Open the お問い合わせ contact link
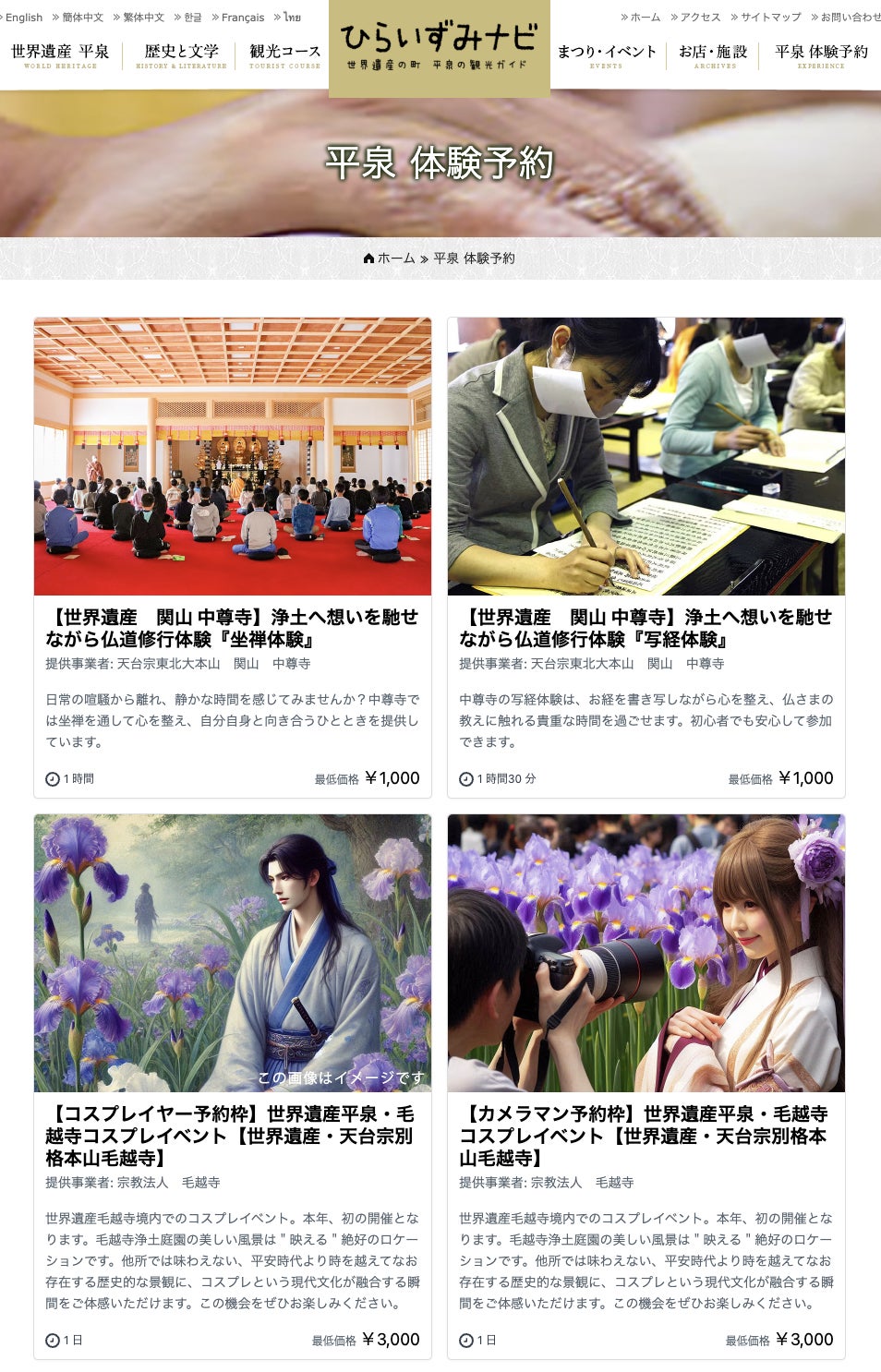 pyautogui.click(x=850, y=18)
